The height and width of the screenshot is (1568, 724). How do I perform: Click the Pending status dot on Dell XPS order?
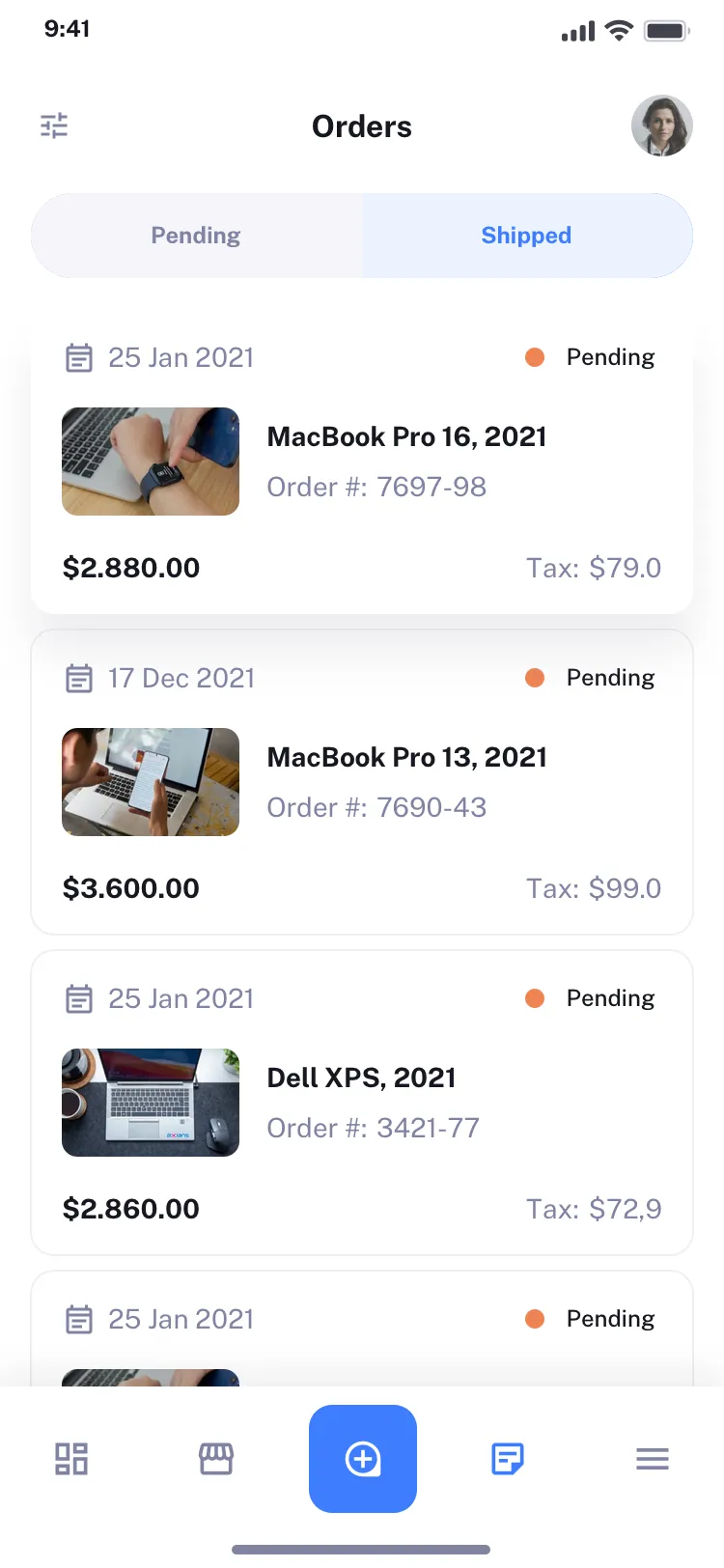click(535, 998)
